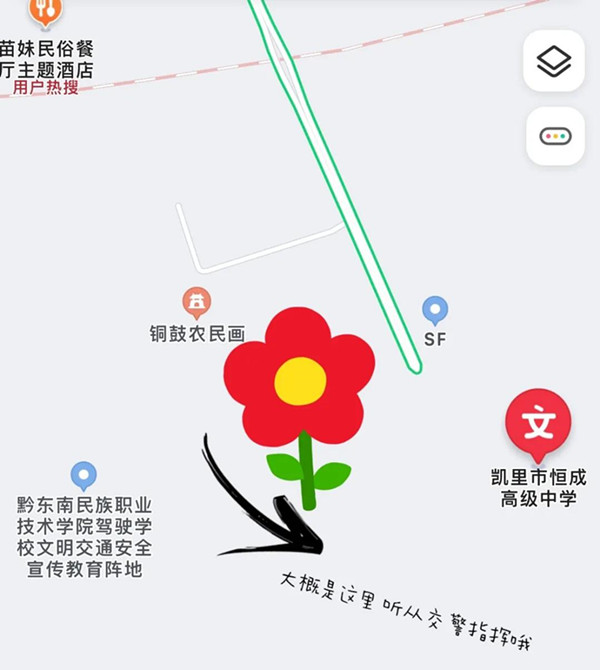
Task: View the 黔东南民族职业技术学院驾驶学校 pin
Action: (84, 476)
